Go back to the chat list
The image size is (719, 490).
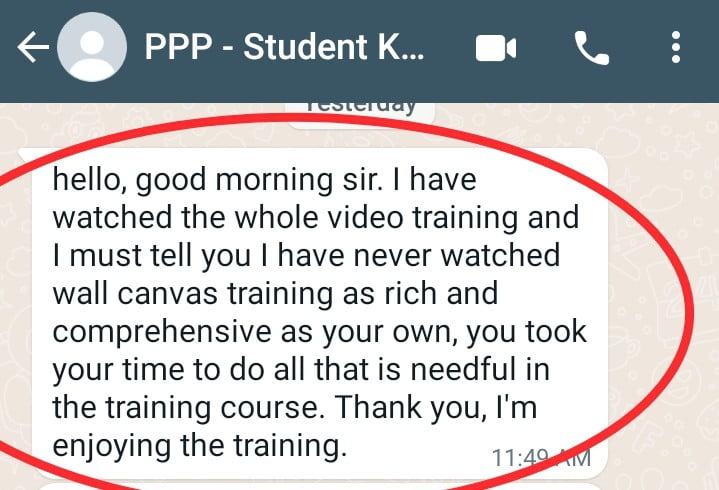coord(32,48)
